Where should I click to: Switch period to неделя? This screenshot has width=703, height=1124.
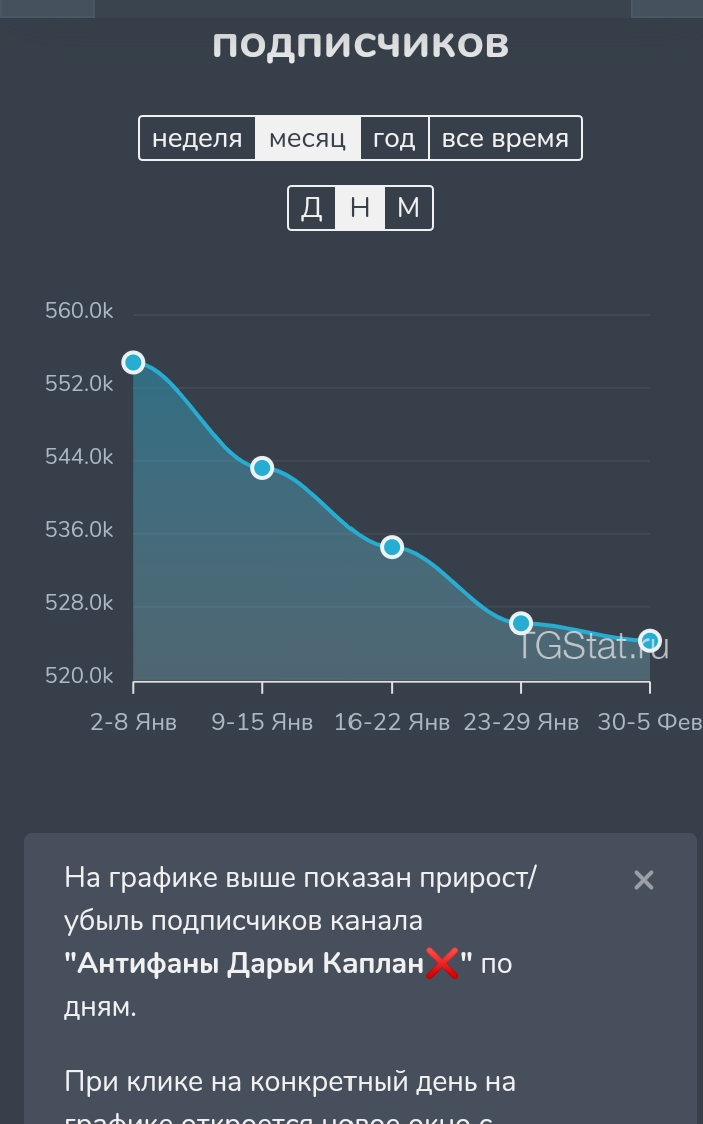point(197,139)
